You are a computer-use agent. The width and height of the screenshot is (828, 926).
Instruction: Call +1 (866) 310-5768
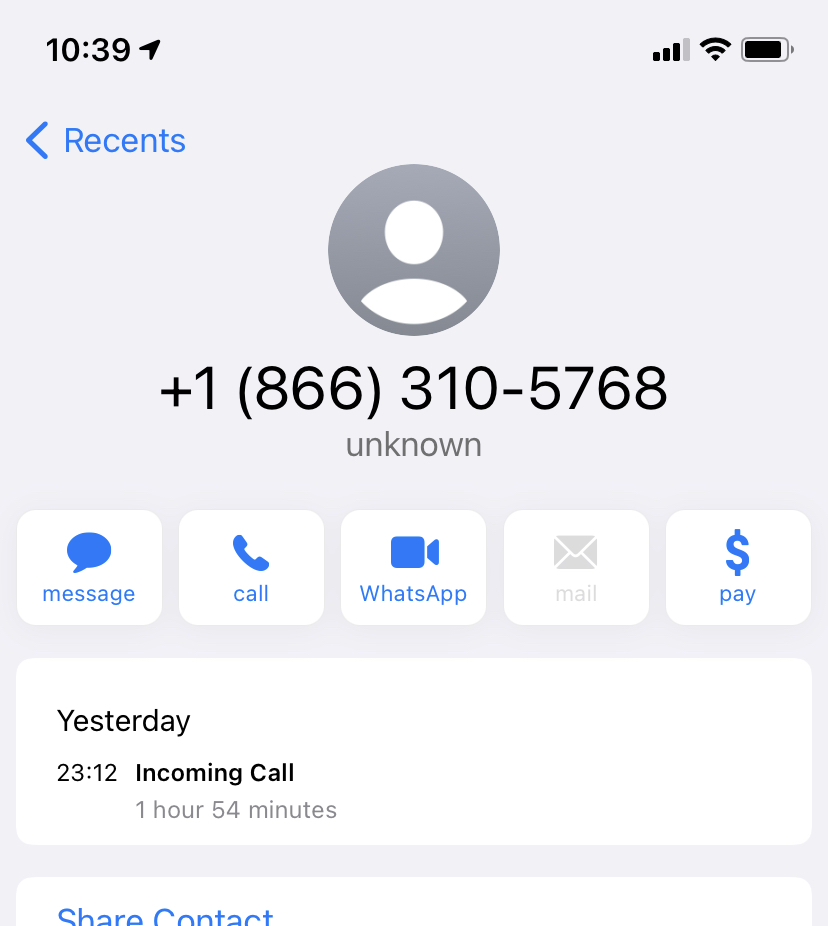point(251,567)
